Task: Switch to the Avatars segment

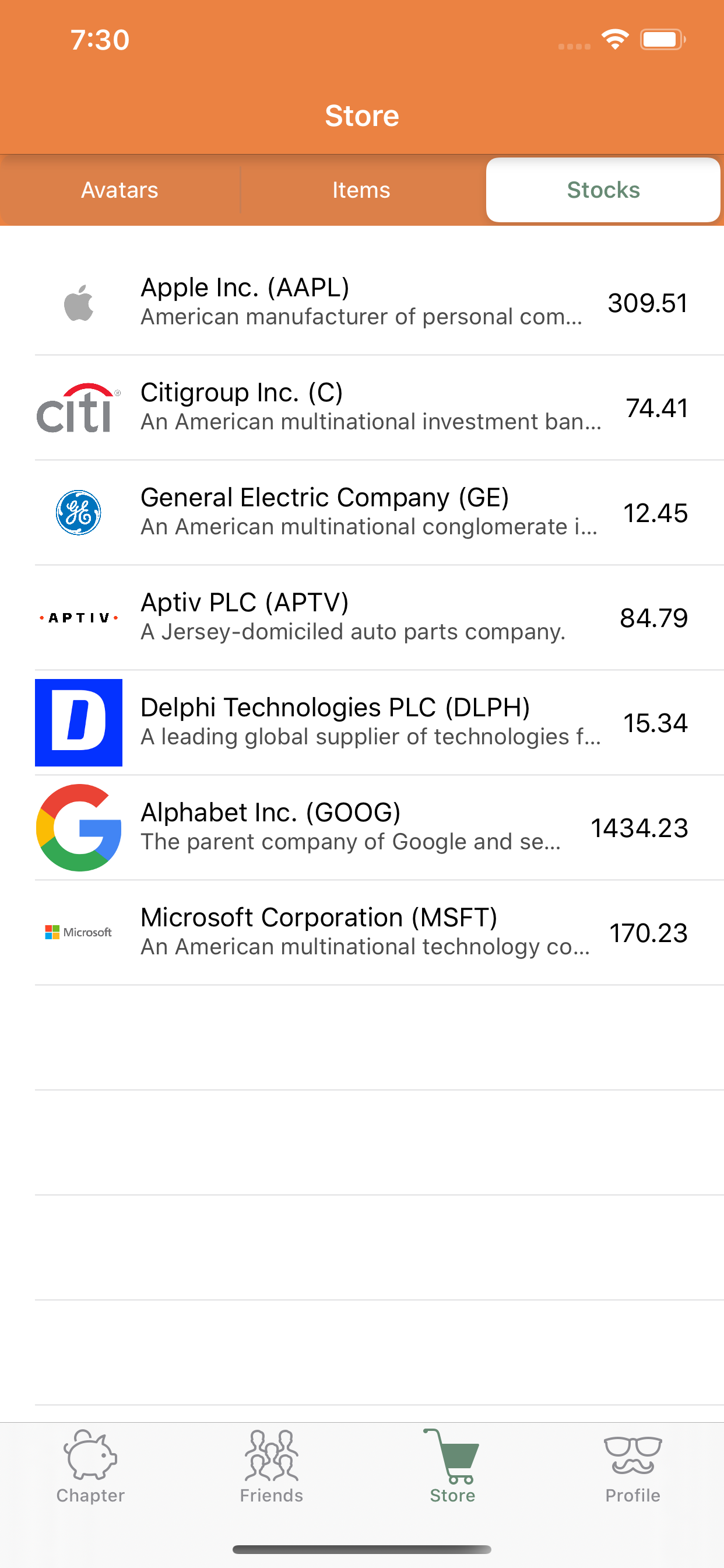Action: (x=120, y=190)
